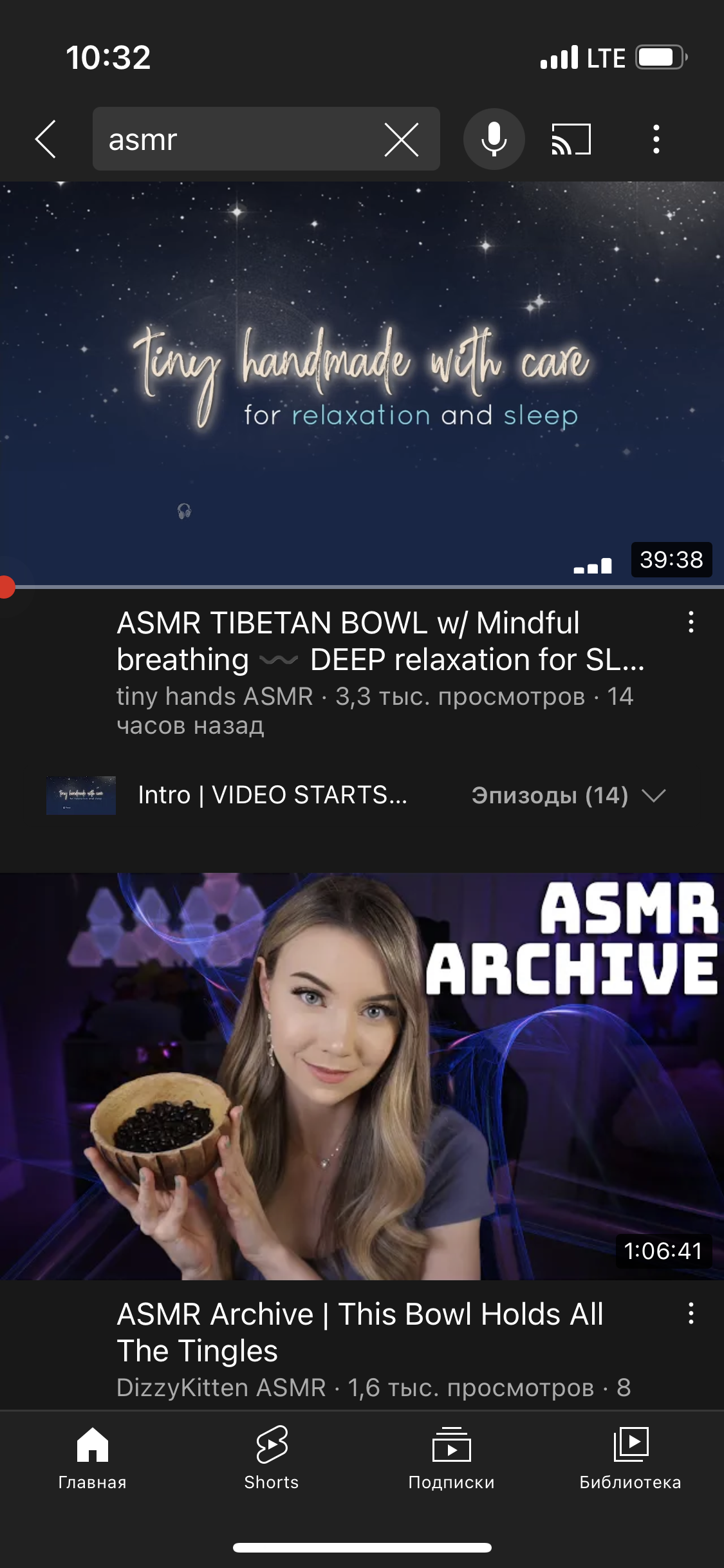724x1568 pixels.
Task: Play the ASMR Tibetan Bowl video thumbnail
Action: (362, 384)
